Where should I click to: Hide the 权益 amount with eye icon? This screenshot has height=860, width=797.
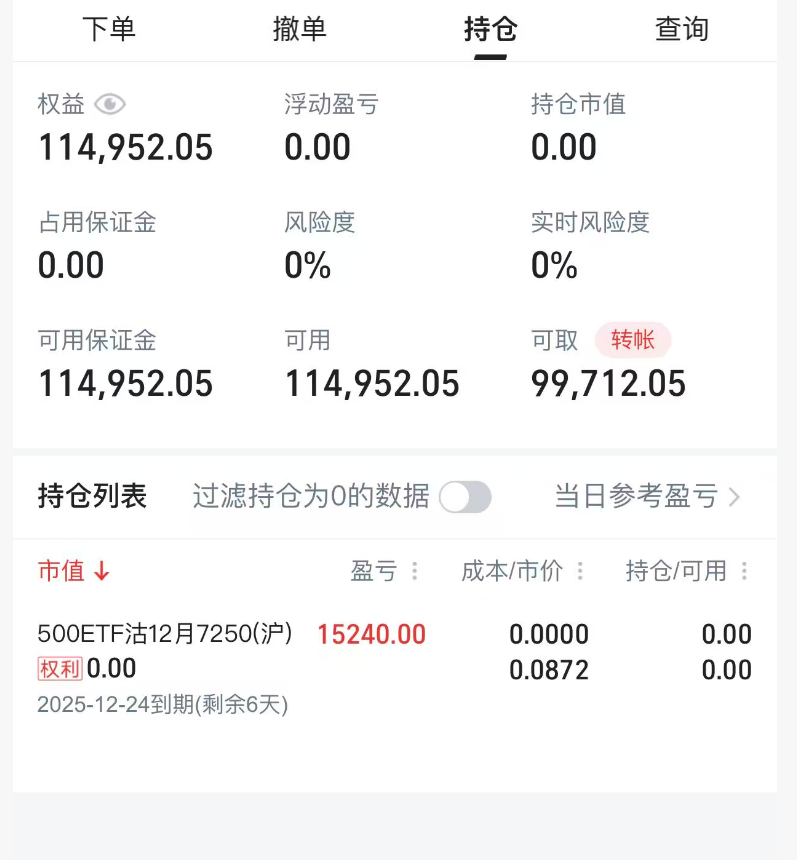point(109,104)
